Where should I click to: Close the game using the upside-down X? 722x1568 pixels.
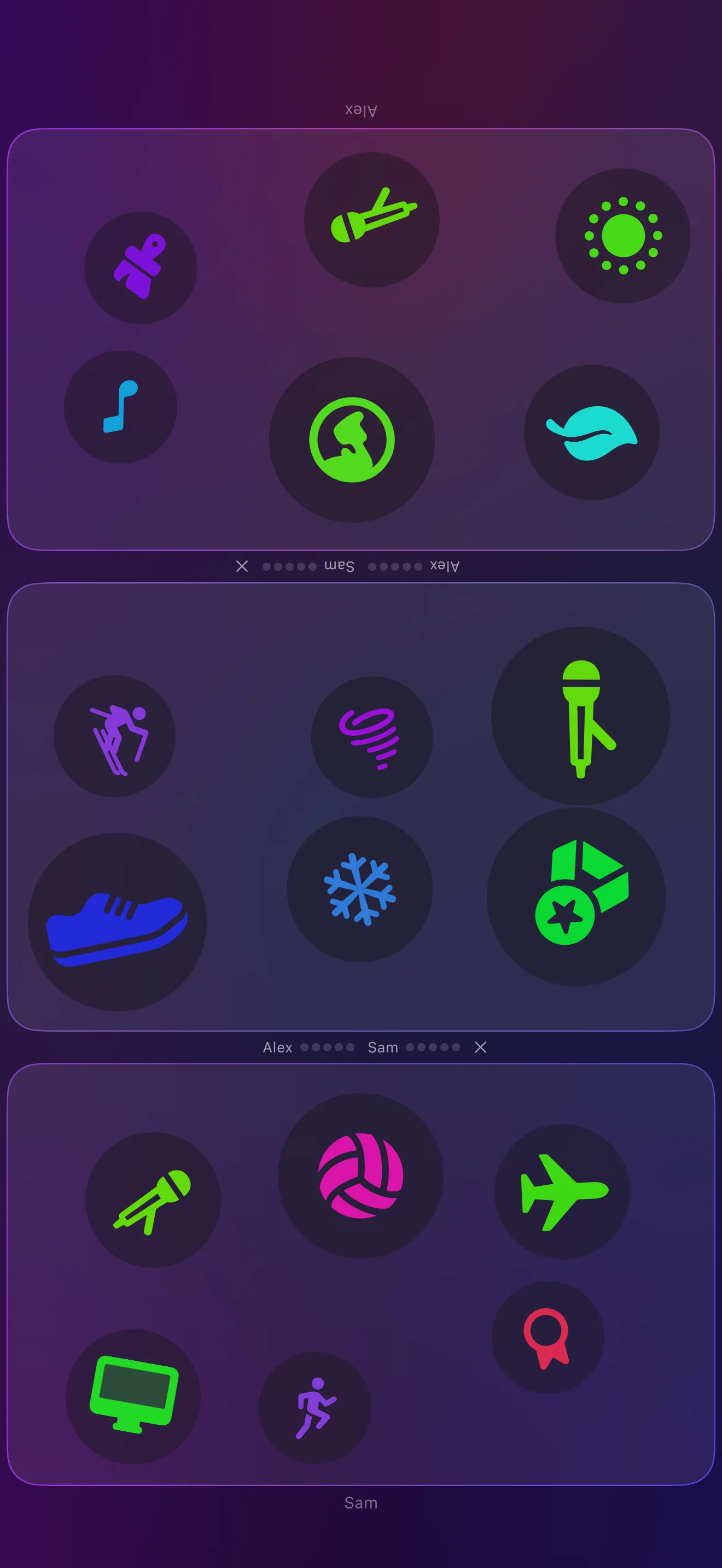tap(242, 566)
